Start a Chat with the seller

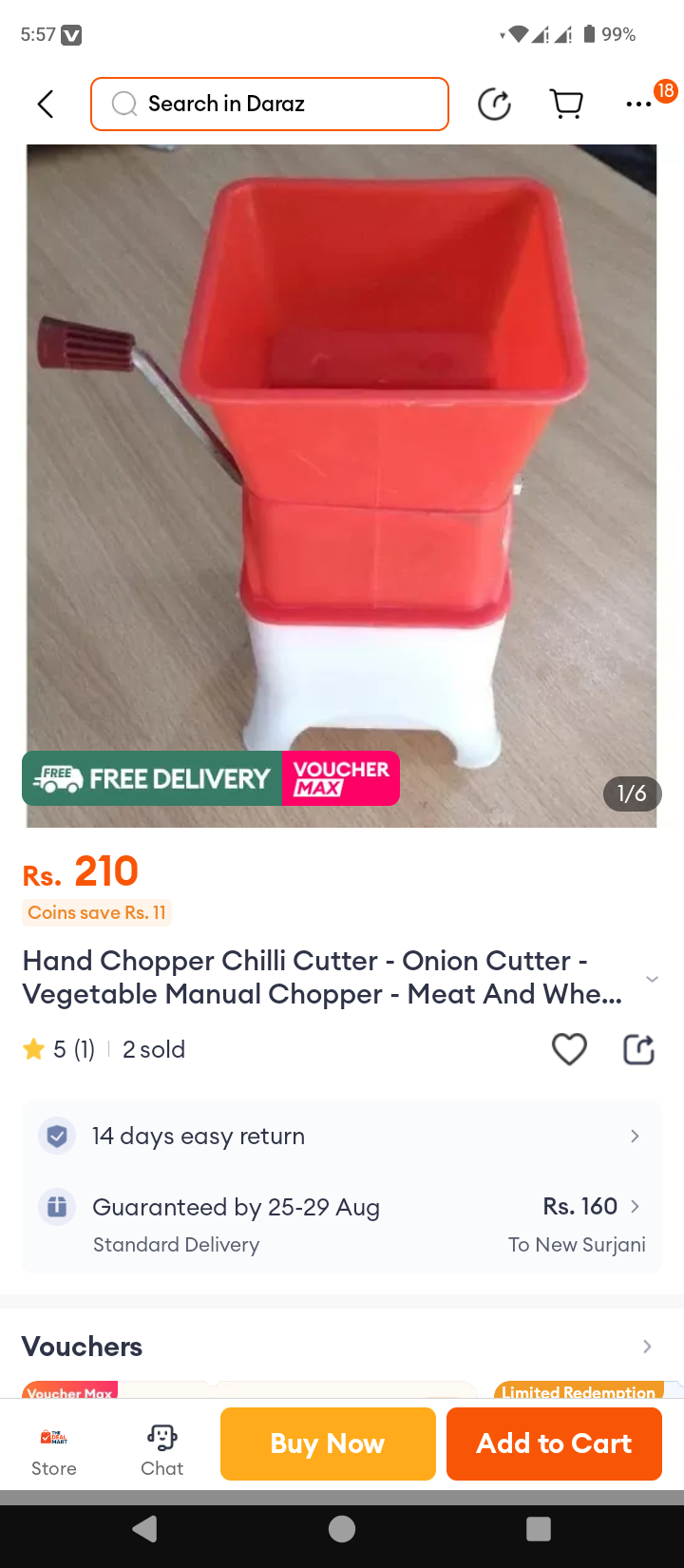tap(162, 1449)
